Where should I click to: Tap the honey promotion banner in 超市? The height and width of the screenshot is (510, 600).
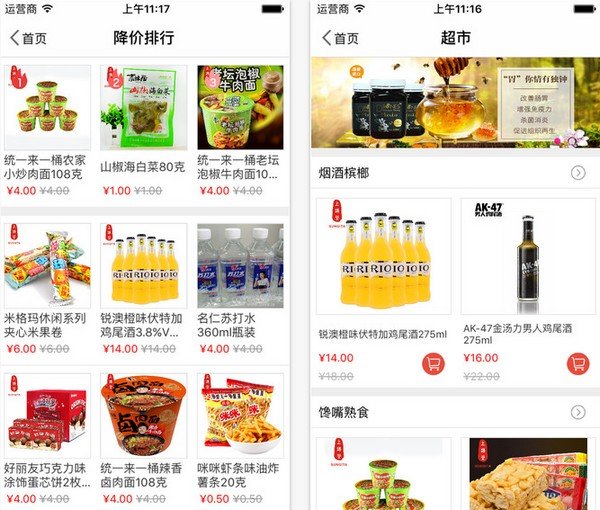click(x=455, y=102)
